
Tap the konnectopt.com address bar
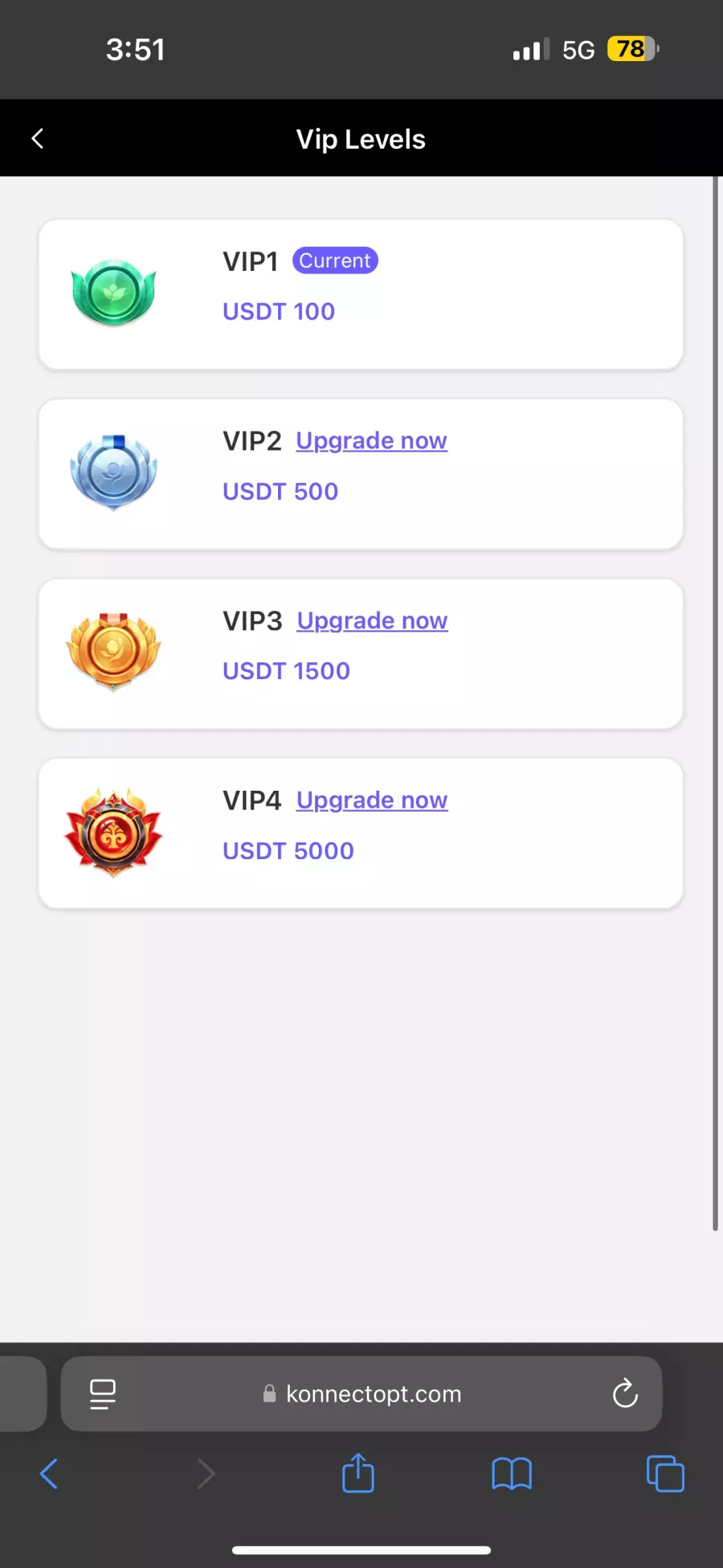pyautogui.click(x=361, y=1394)
